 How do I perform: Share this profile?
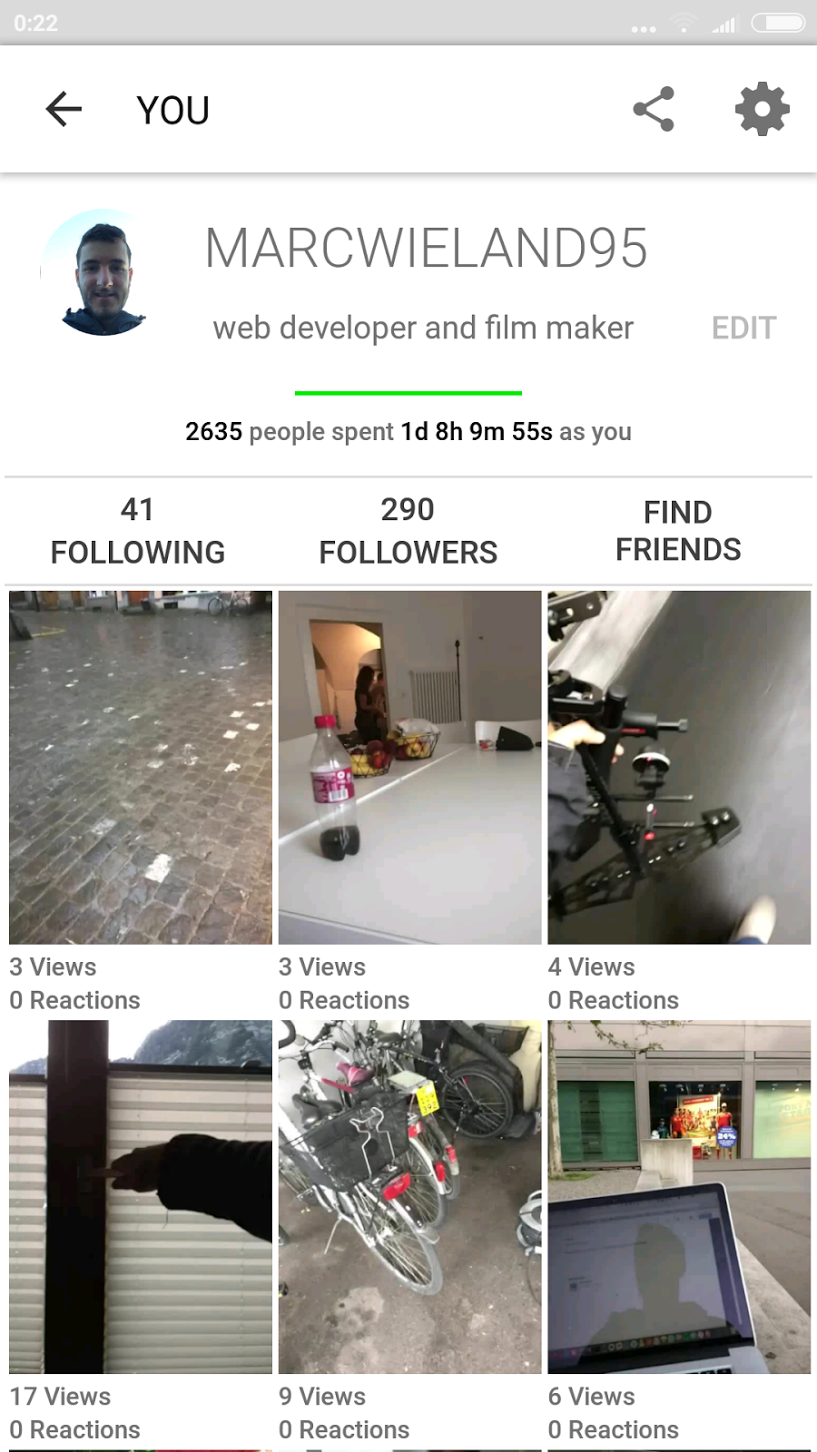(x=654, y=109)
